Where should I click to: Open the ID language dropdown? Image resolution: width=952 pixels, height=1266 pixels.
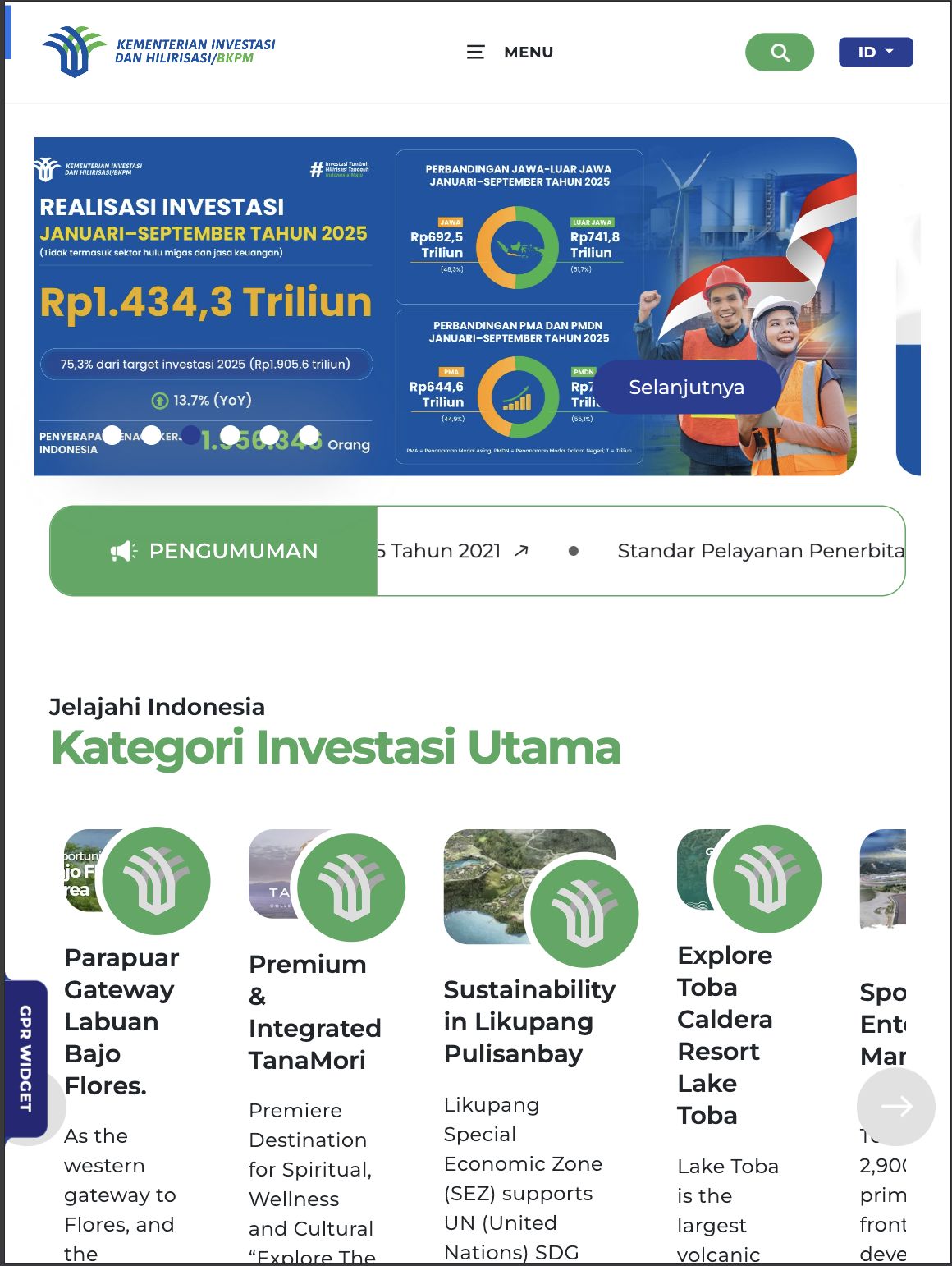point(875,53)
